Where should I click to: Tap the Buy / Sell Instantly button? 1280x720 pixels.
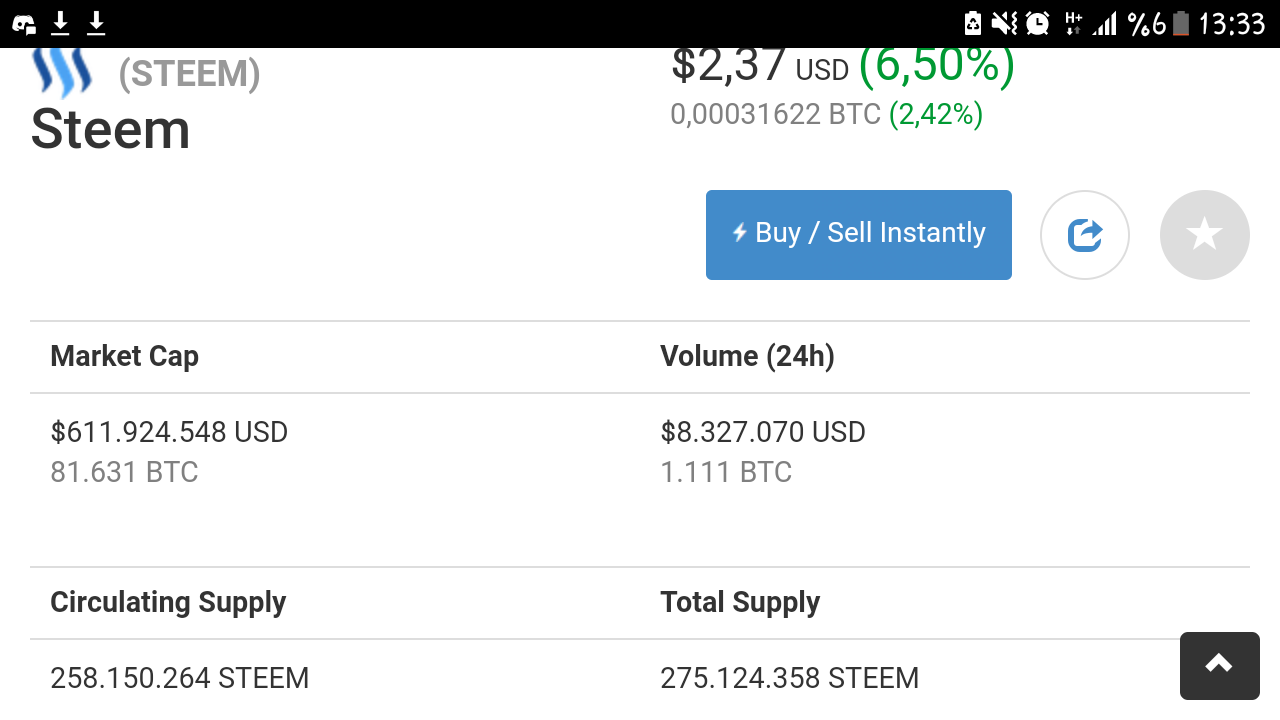(858, 235)
